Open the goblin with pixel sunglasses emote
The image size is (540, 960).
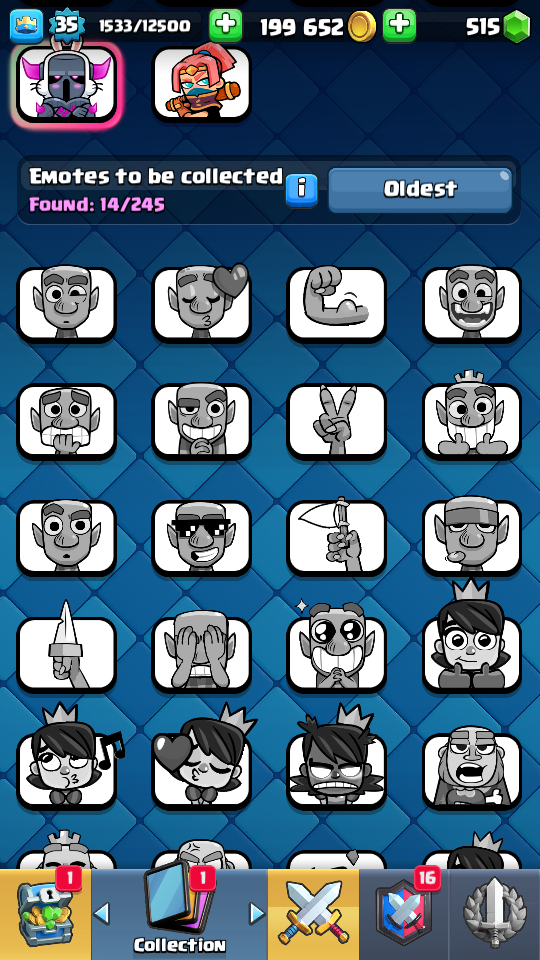click(201, 538)
